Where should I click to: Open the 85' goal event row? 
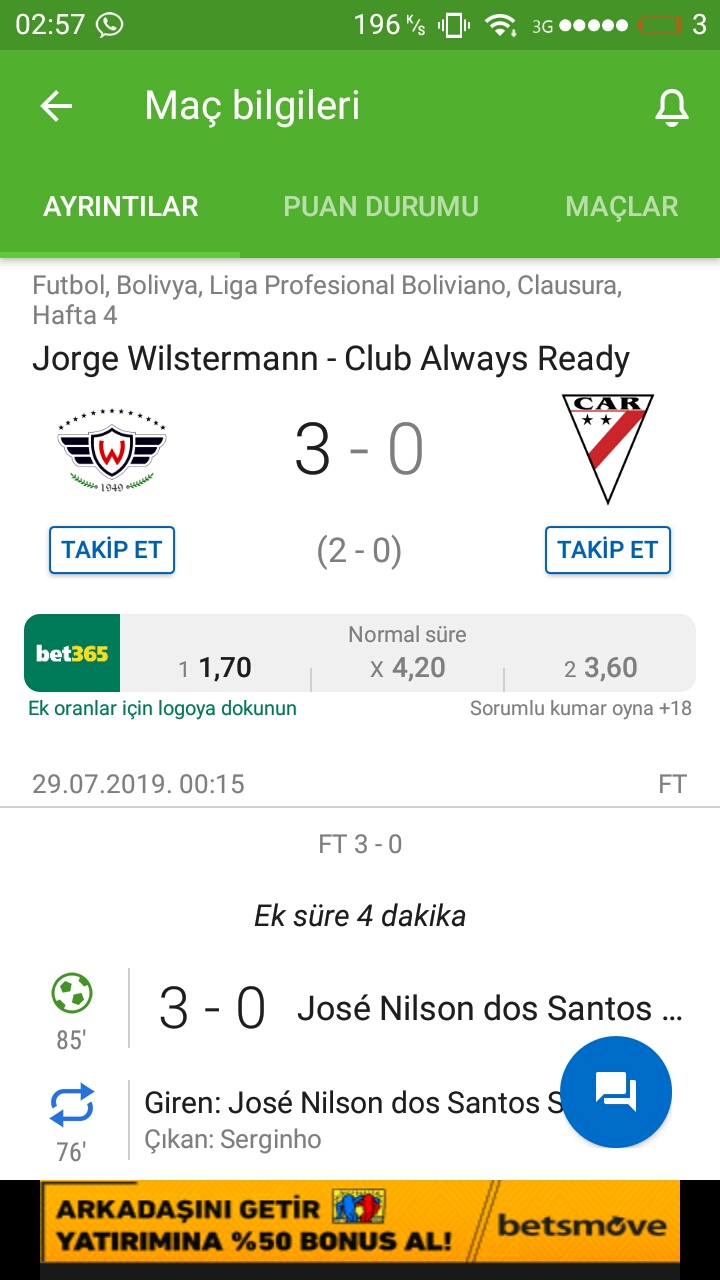coord(400,1008)
